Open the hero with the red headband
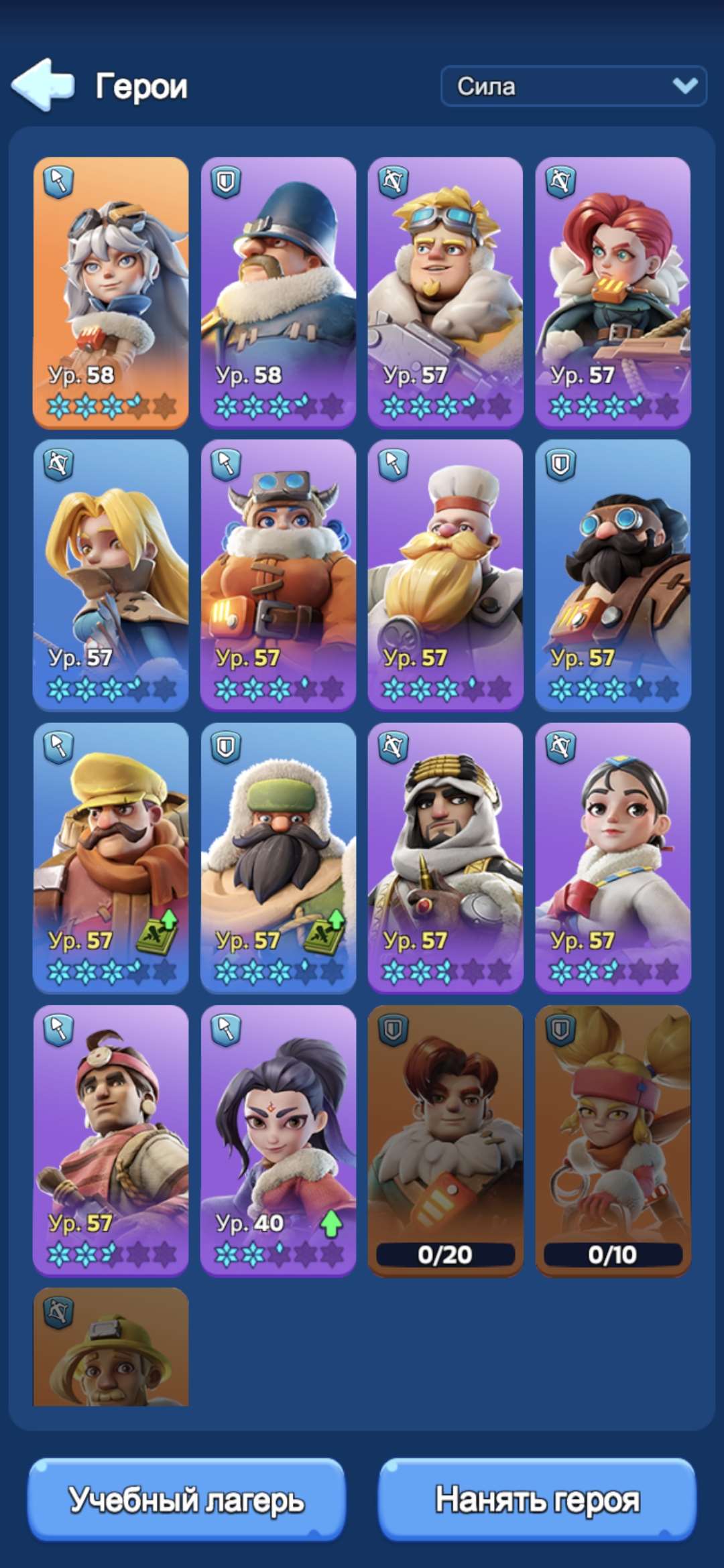The width and height of the screenshot is (724, 1568). (x=111, y=1141)
